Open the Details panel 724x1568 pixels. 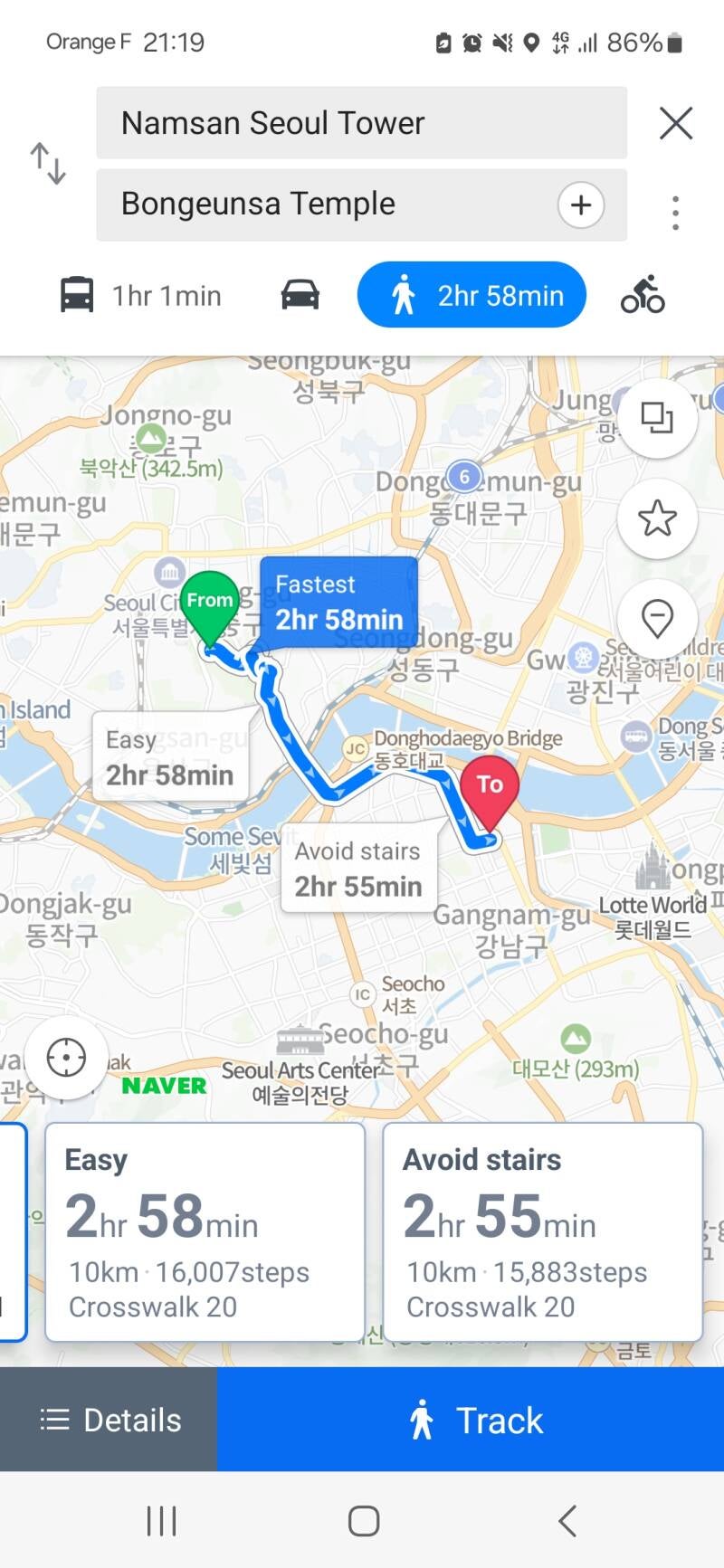coord(108,1420)
